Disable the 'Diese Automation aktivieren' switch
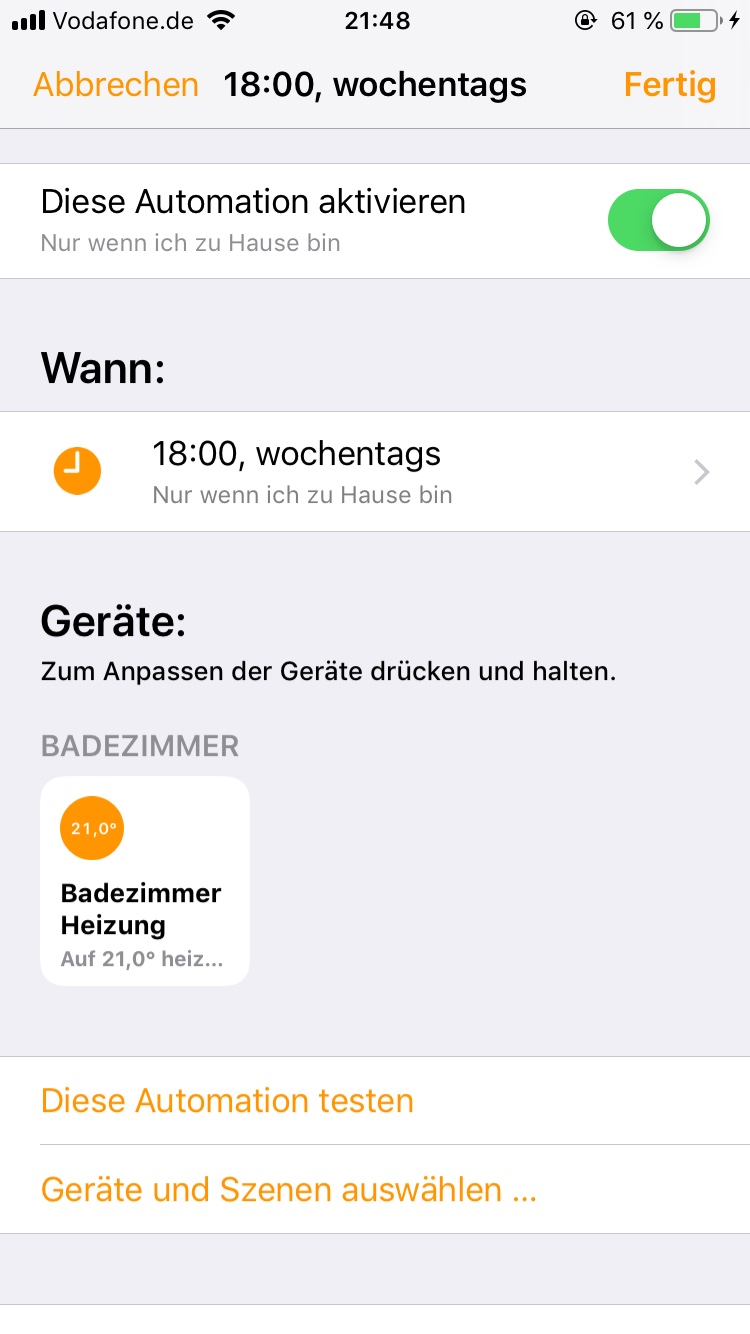Viewport: 750px width, 1334px height. point(658,220)
